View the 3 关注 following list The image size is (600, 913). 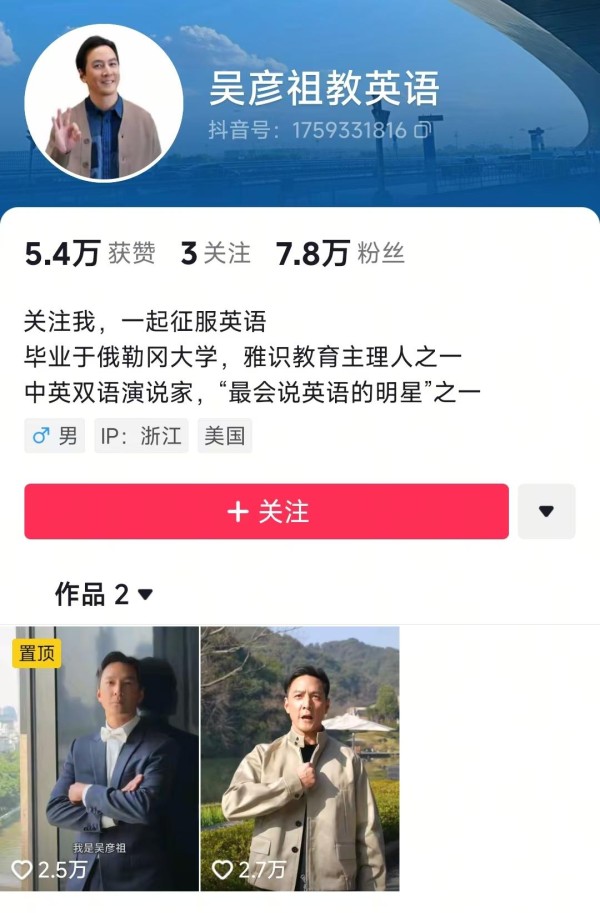(215, 254)
